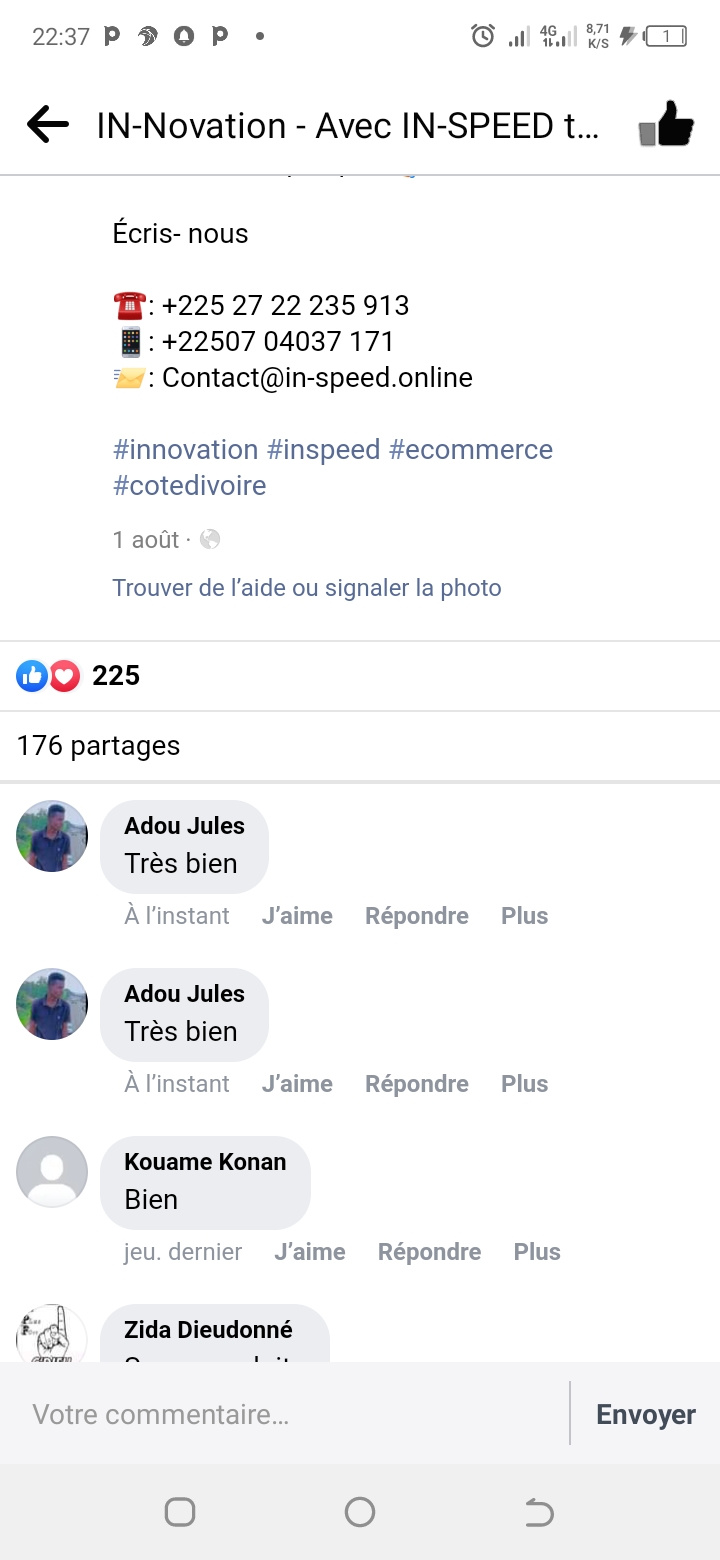720x1560 pixels.
Task: Open the #ecommerce hashtag
Action: tap(470, 450)
